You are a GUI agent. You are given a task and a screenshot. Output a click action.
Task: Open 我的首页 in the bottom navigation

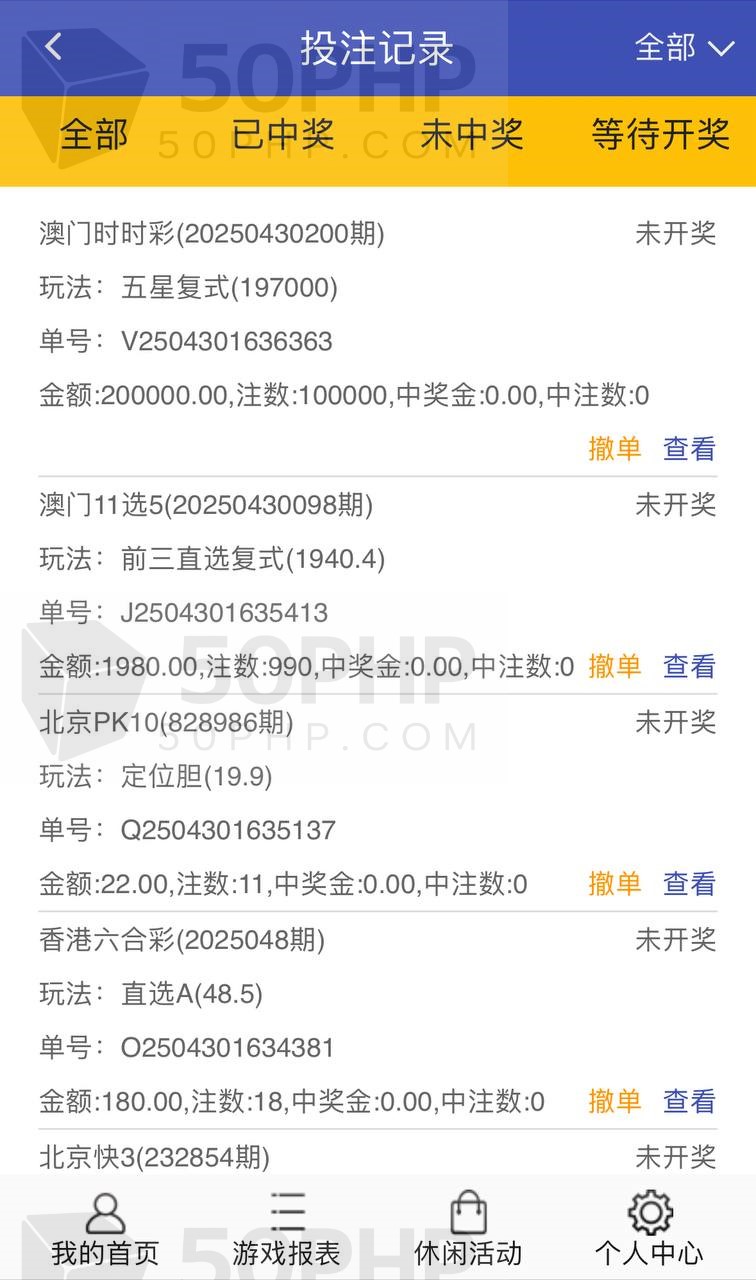[x=105, y=1230]
